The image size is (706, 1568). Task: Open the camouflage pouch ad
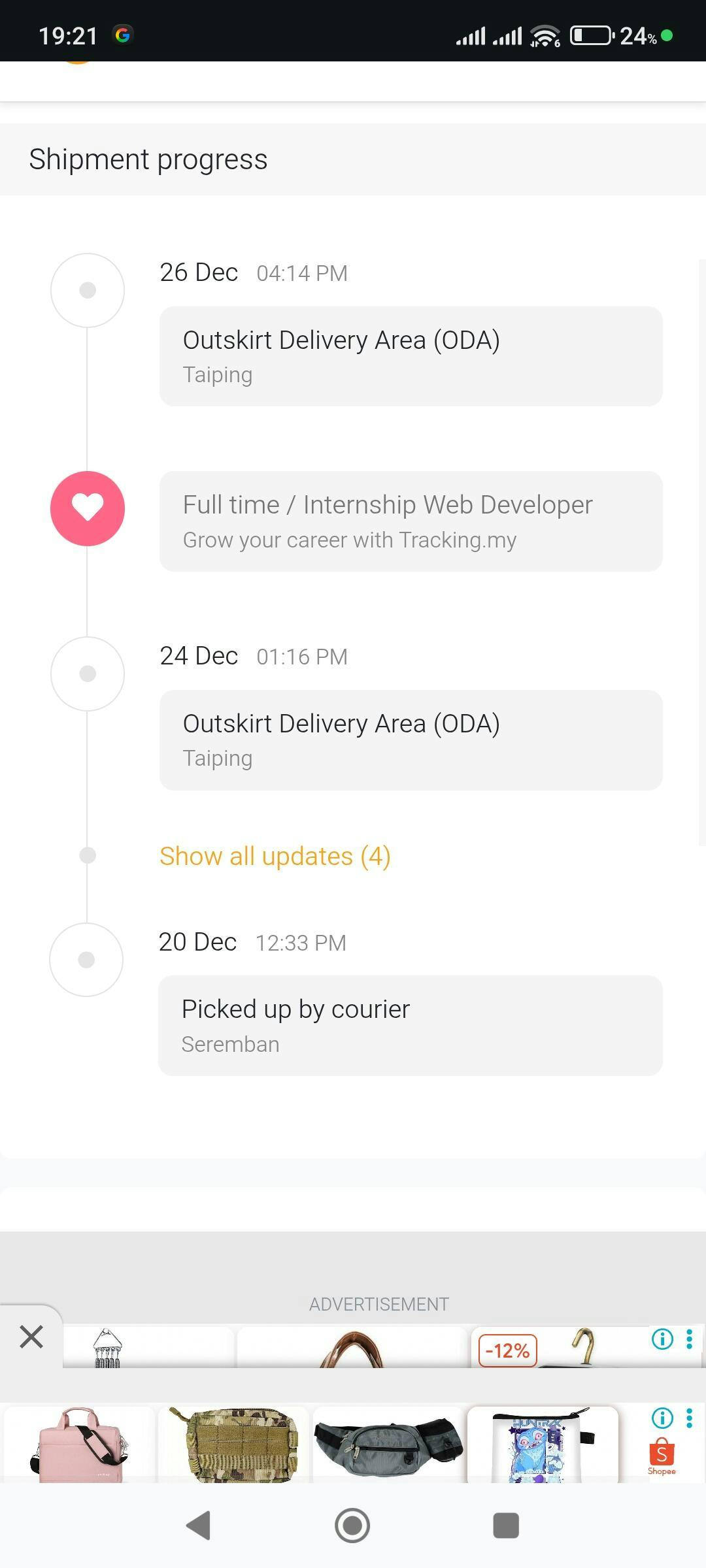[234, 1445]
